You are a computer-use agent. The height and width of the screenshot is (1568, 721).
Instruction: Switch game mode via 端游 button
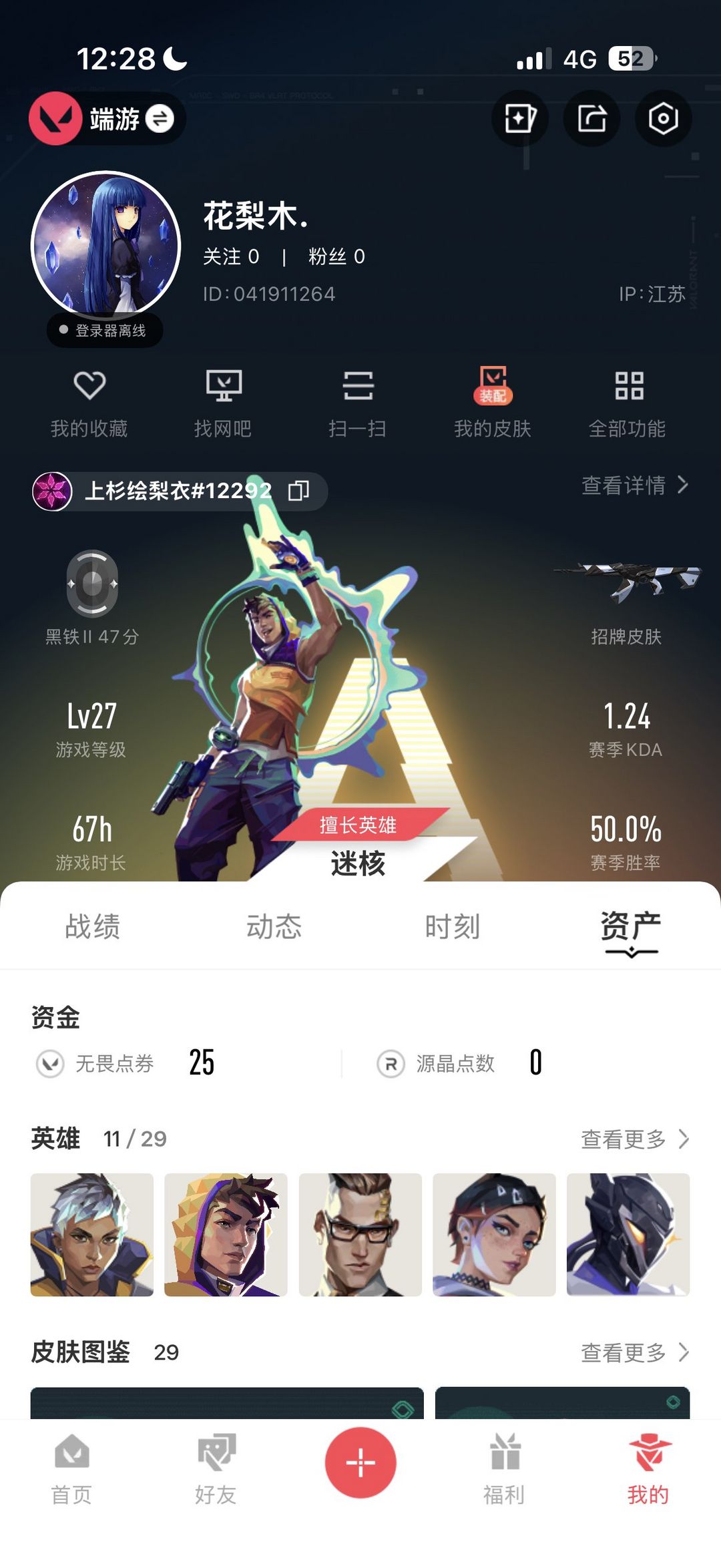(107, 119)
